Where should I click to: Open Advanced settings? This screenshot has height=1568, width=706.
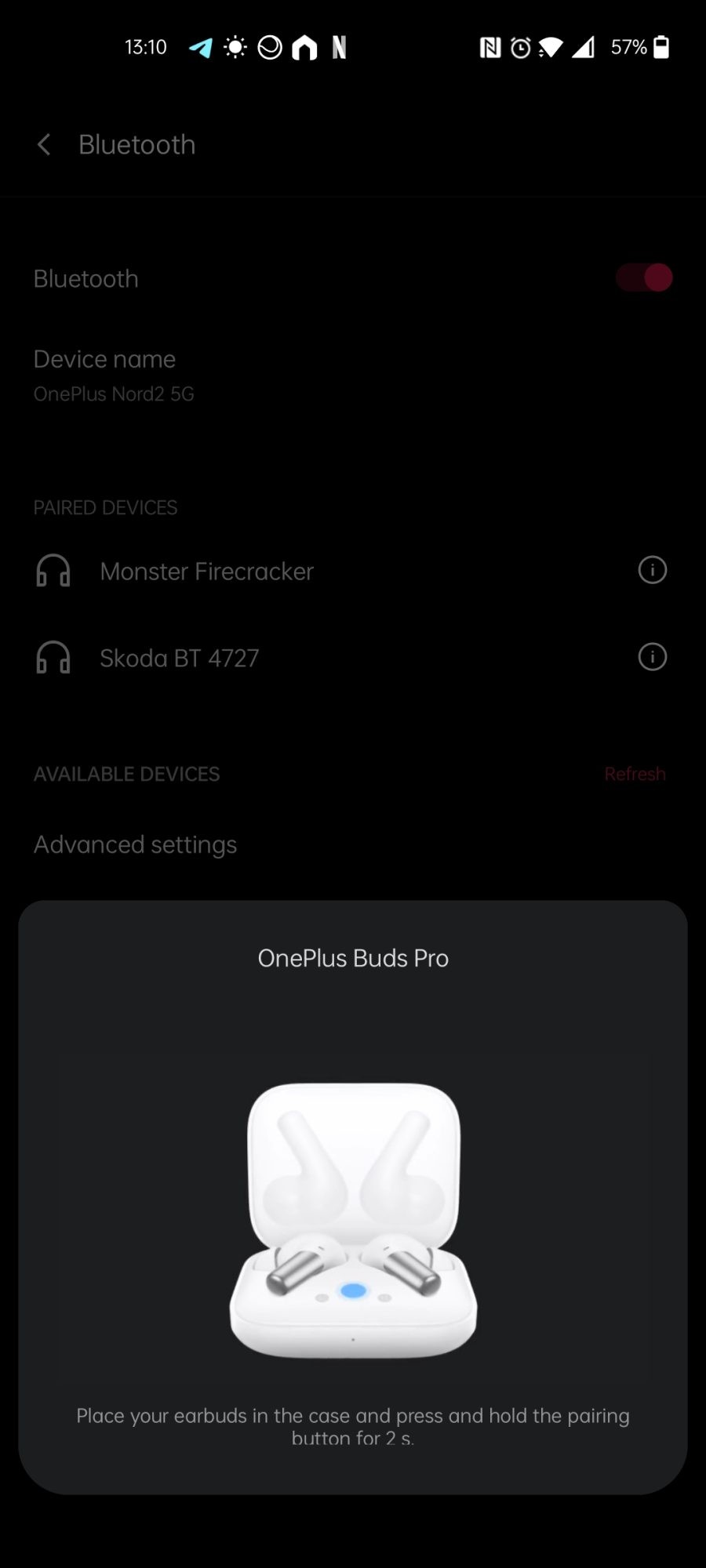[x=135, y=845]
